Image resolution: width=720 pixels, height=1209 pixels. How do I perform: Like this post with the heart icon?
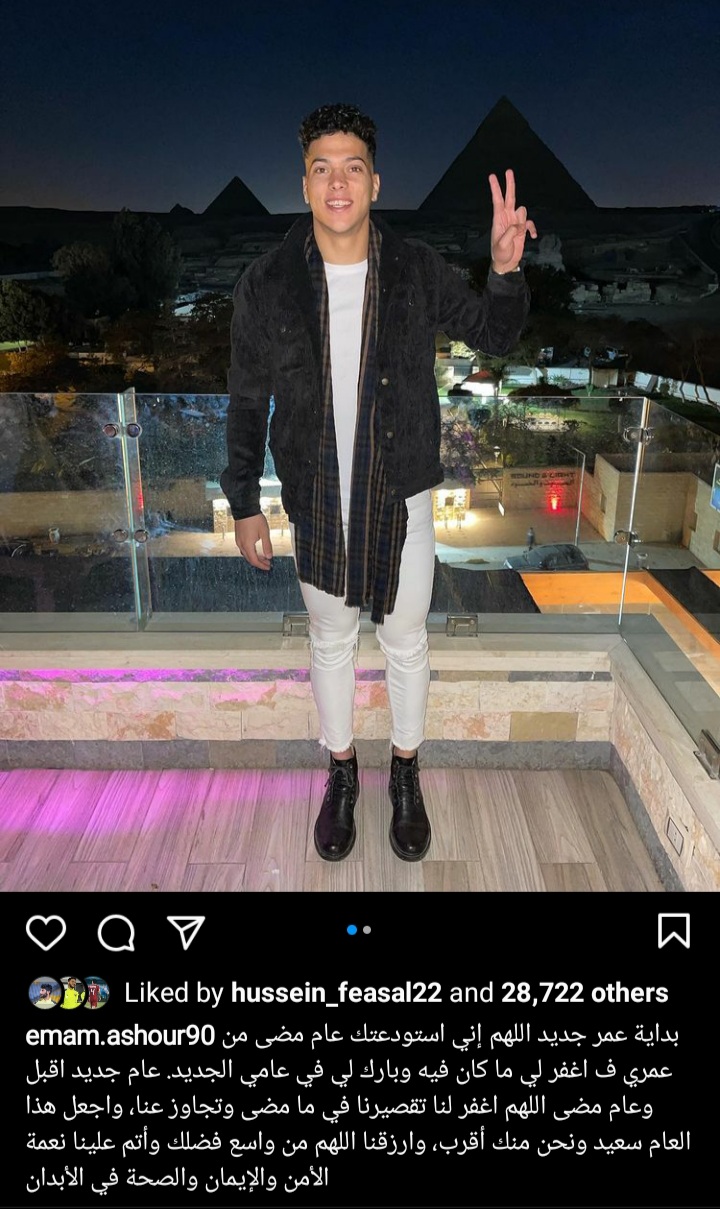pos(46,932)
